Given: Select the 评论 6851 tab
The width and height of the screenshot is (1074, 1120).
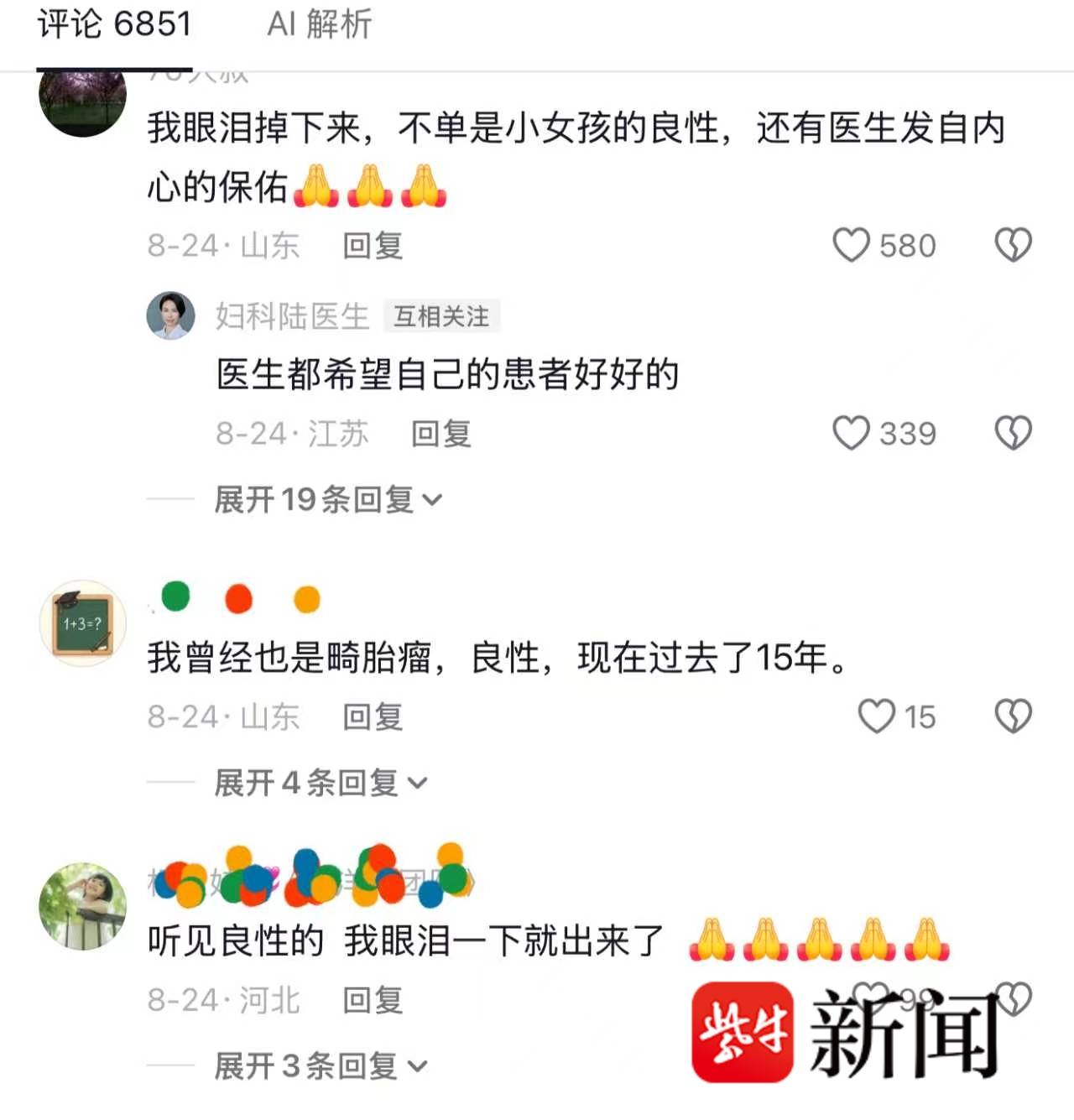Looking at the screenshot, I should tap(114, 23).
